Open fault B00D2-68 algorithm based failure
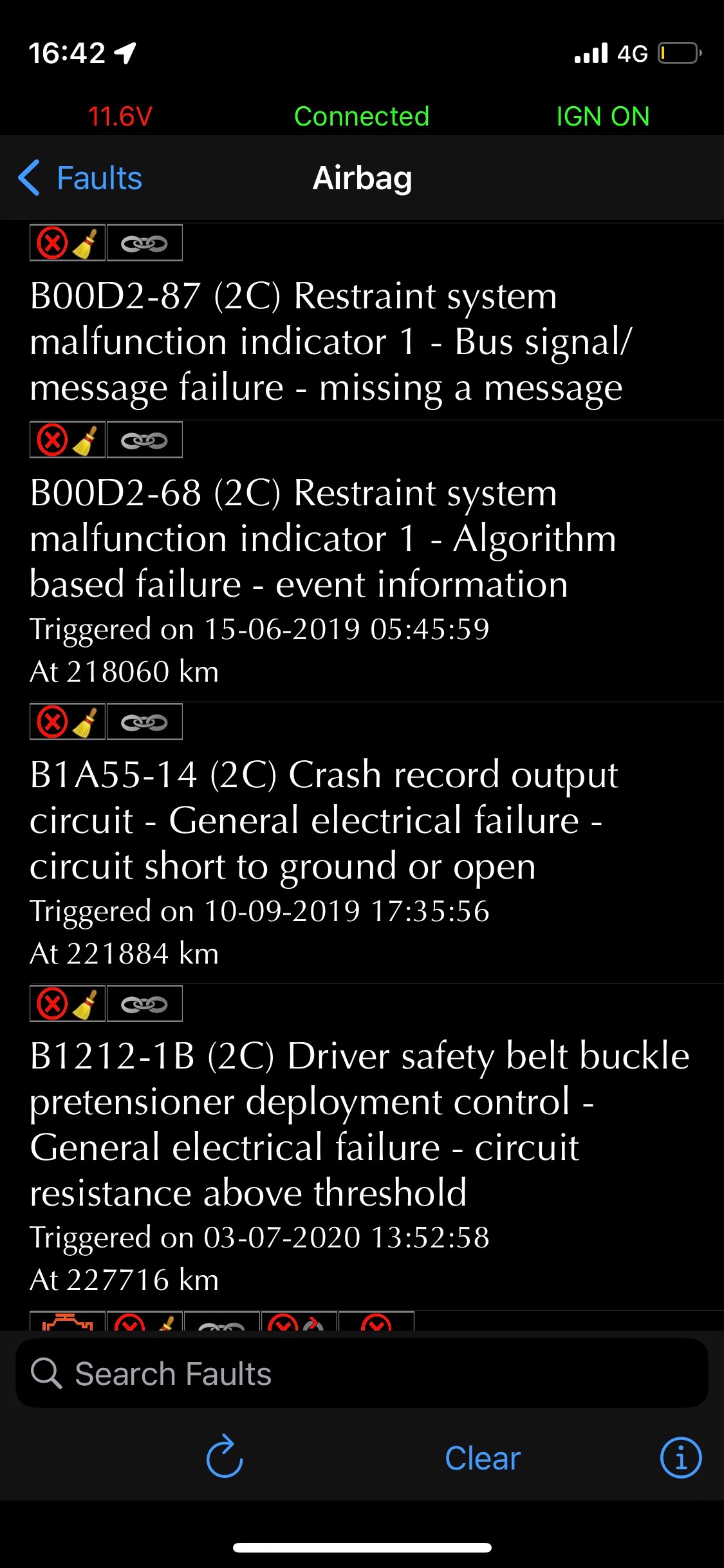Viewport: 724px width, 1568px height. (322, 538)
